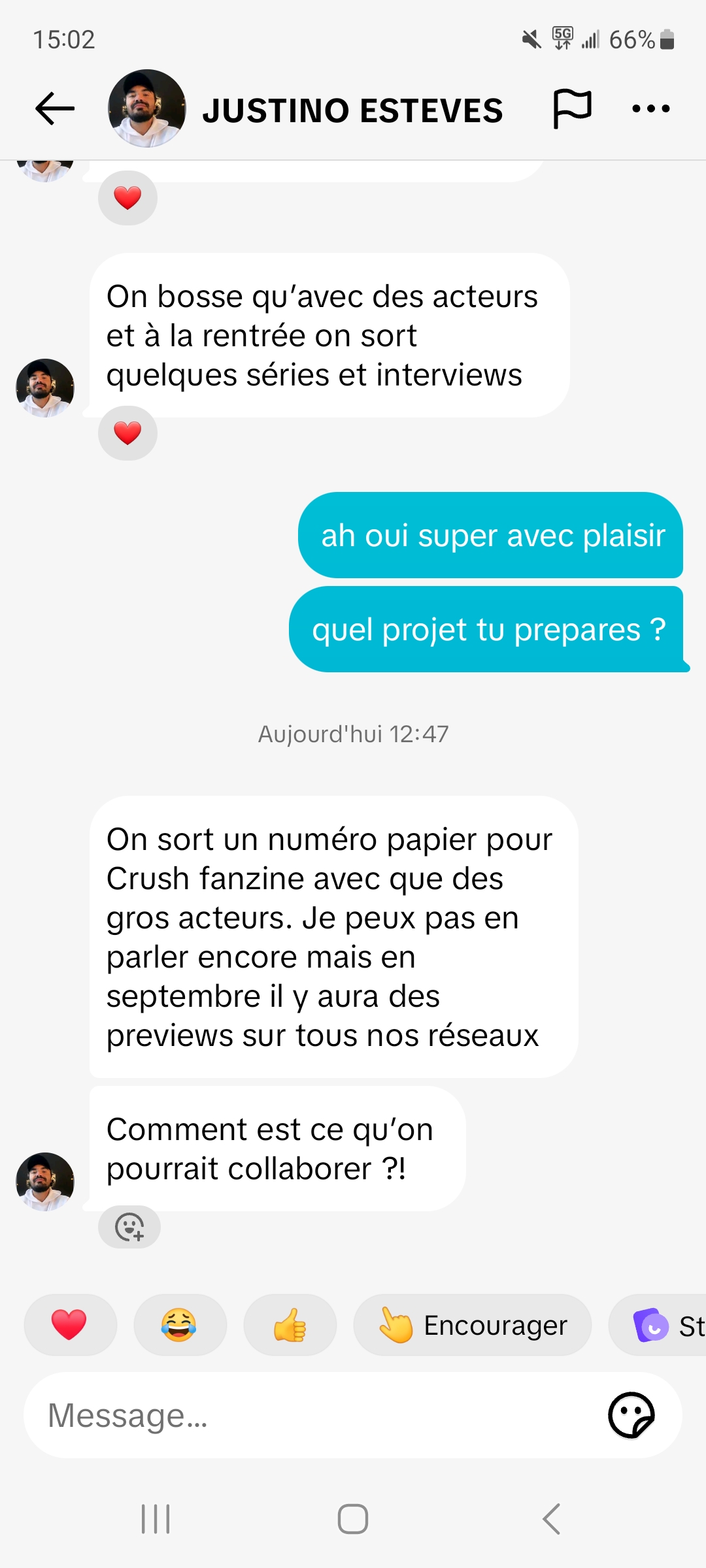Tap heart reaction under 'On bosse qu'avec' message
The image size is (706, 1568).
pos(127,433)
